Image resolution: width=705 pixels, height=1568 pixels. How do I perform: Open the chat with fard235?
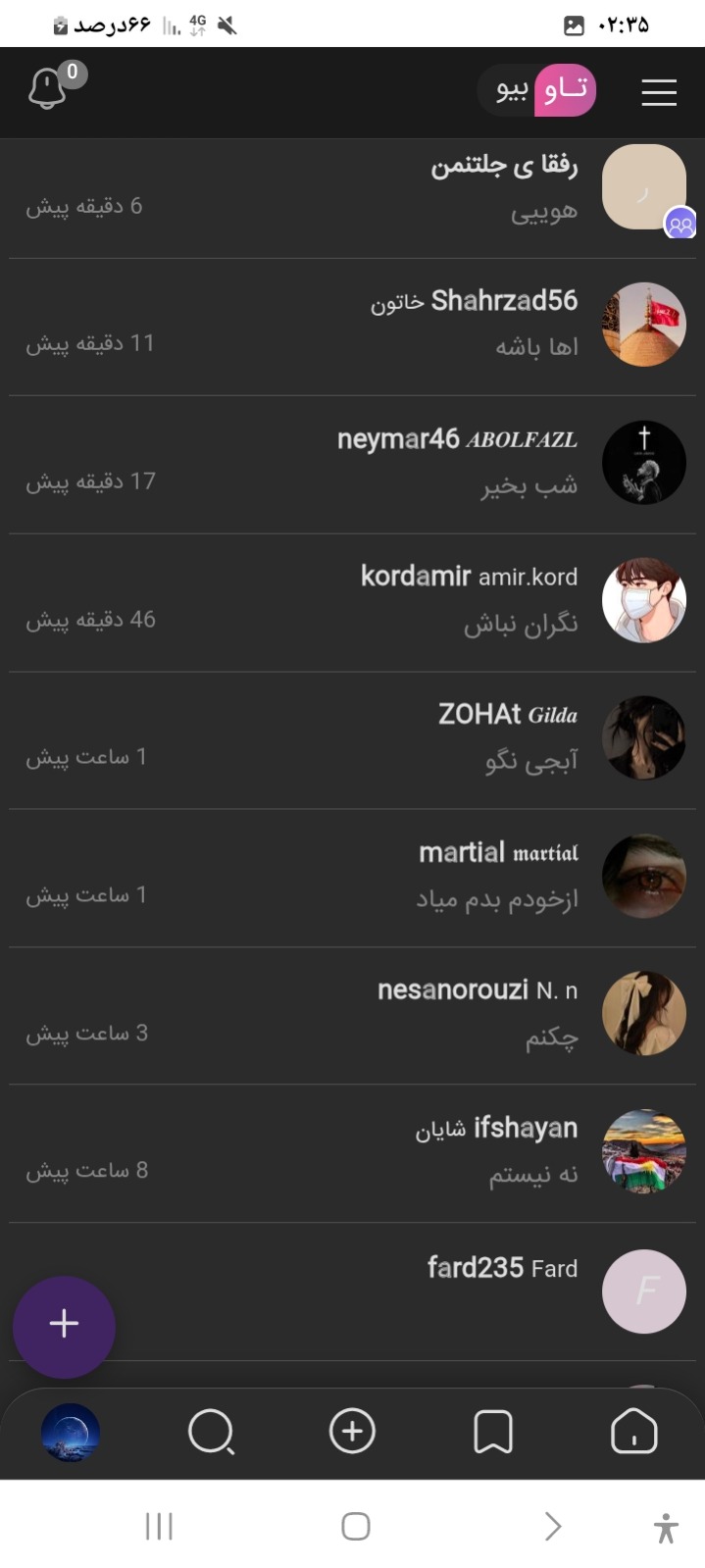pyautogui.click(x=352, y=1291)
